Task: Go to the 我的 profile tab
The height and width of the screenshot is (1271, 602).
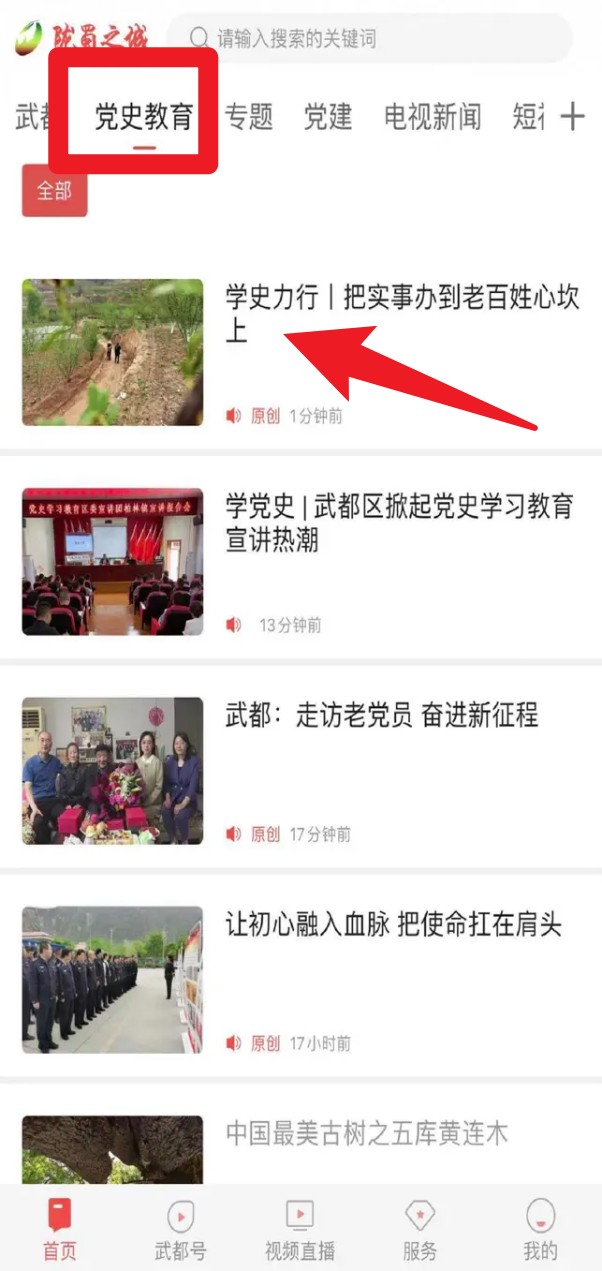Action: point(540,1230)
